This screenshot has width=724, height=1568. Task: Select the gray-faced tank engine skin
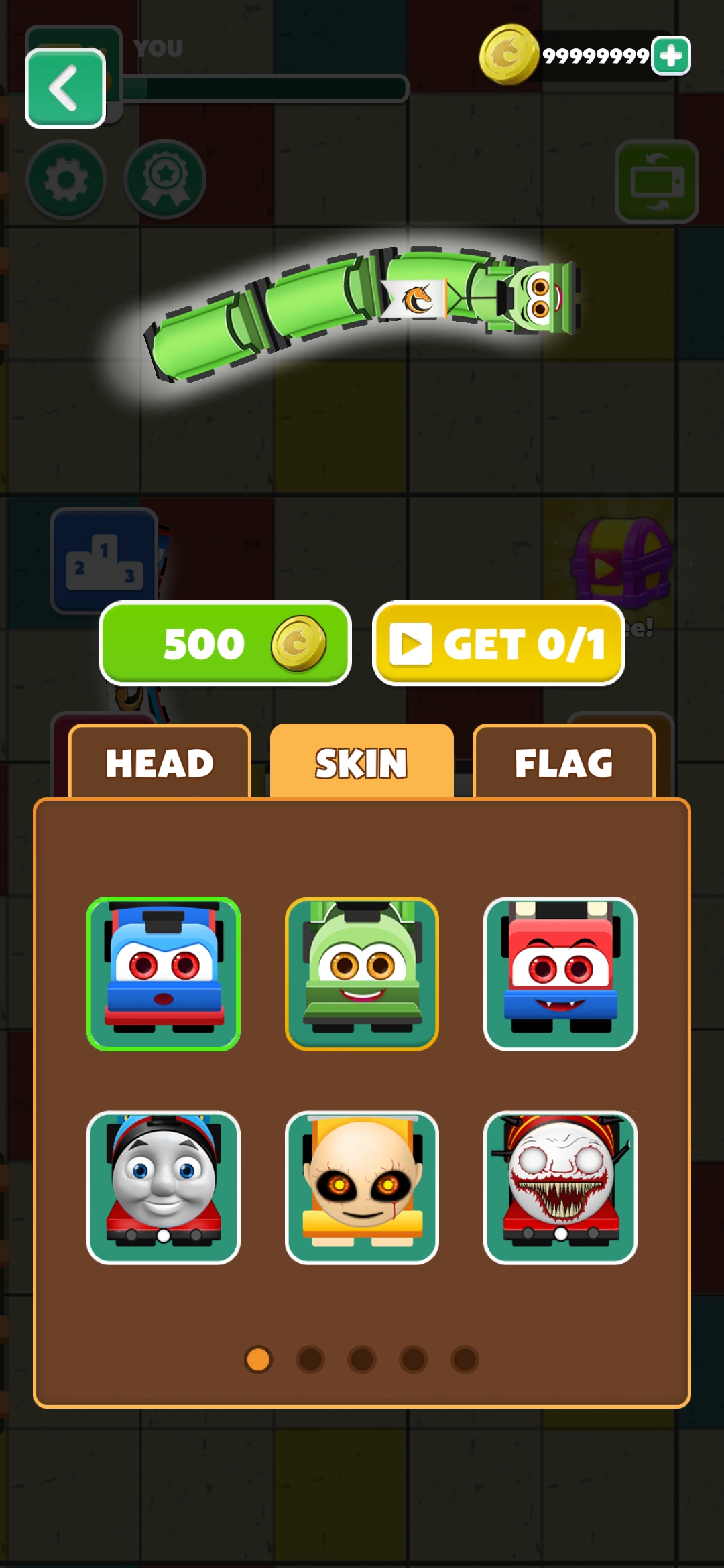tap(164, 1187)
